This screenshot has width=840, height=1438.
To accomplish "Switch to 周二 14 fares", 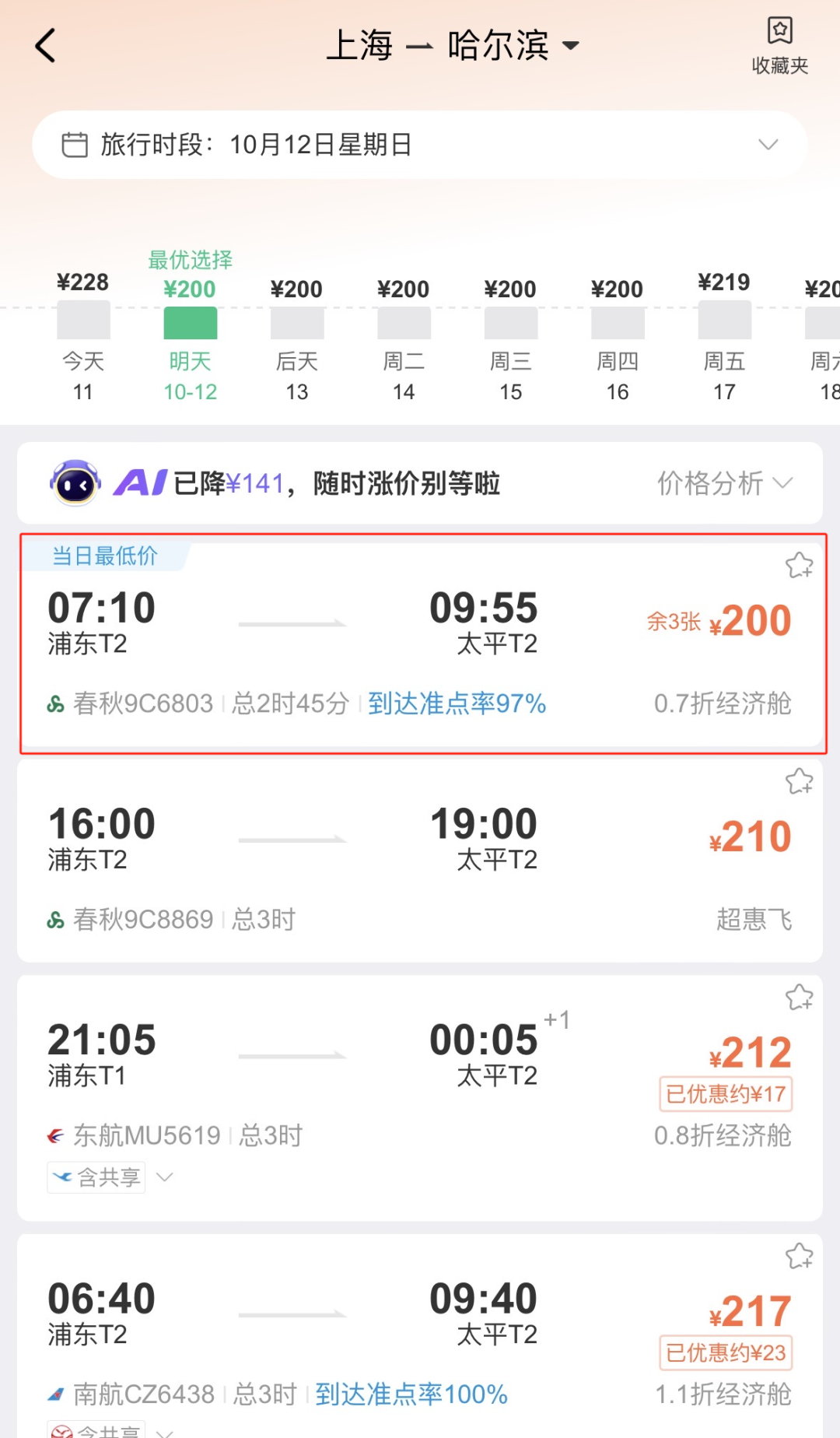I will 404,342.
